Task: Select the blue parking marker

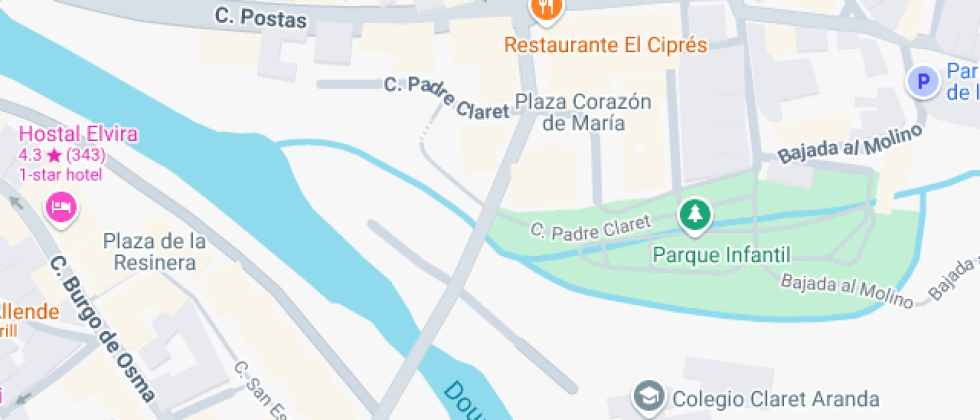Action: [921, 82]
